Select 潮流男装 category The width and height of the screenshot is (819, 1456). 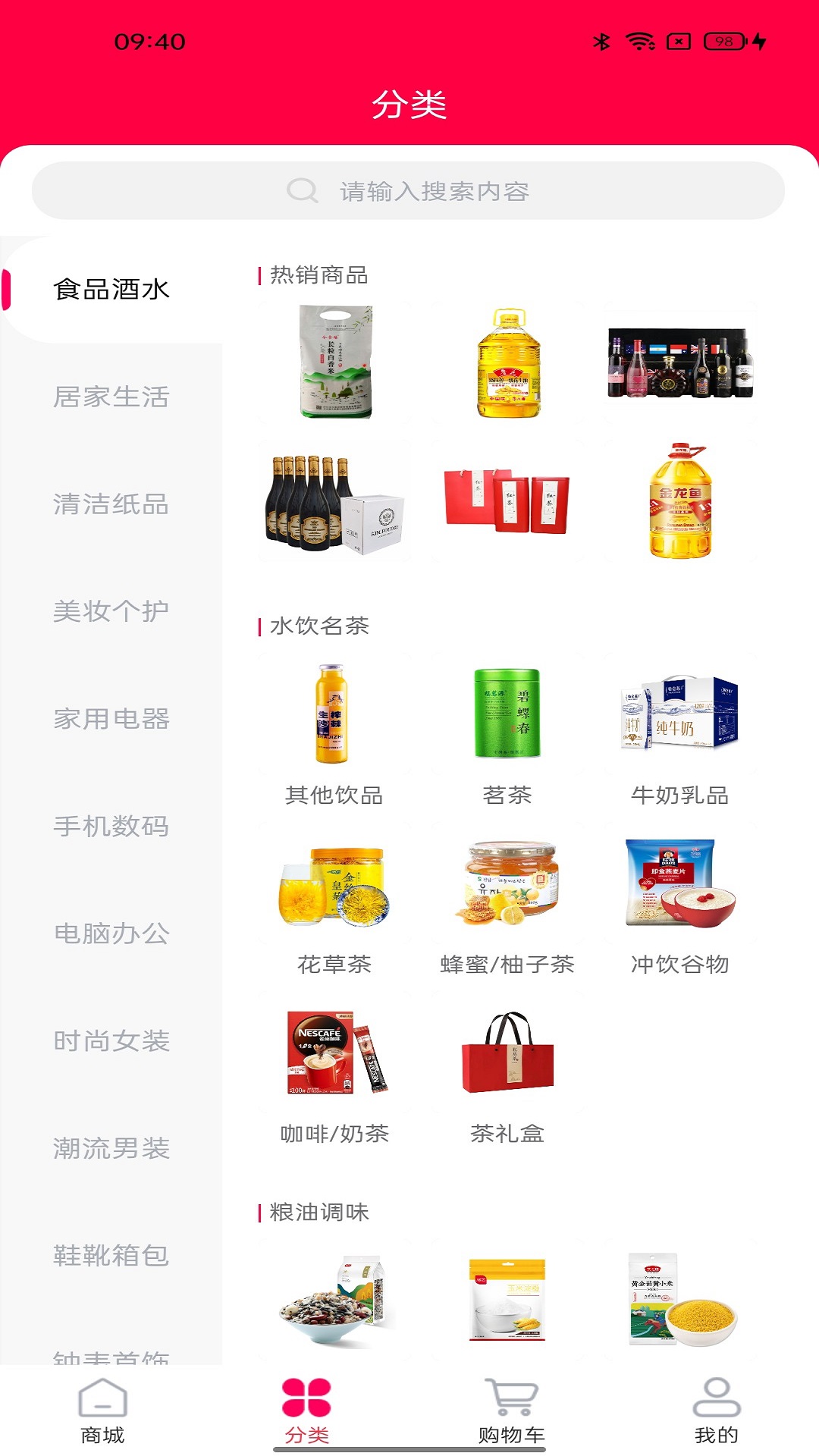pos(111,1148)
